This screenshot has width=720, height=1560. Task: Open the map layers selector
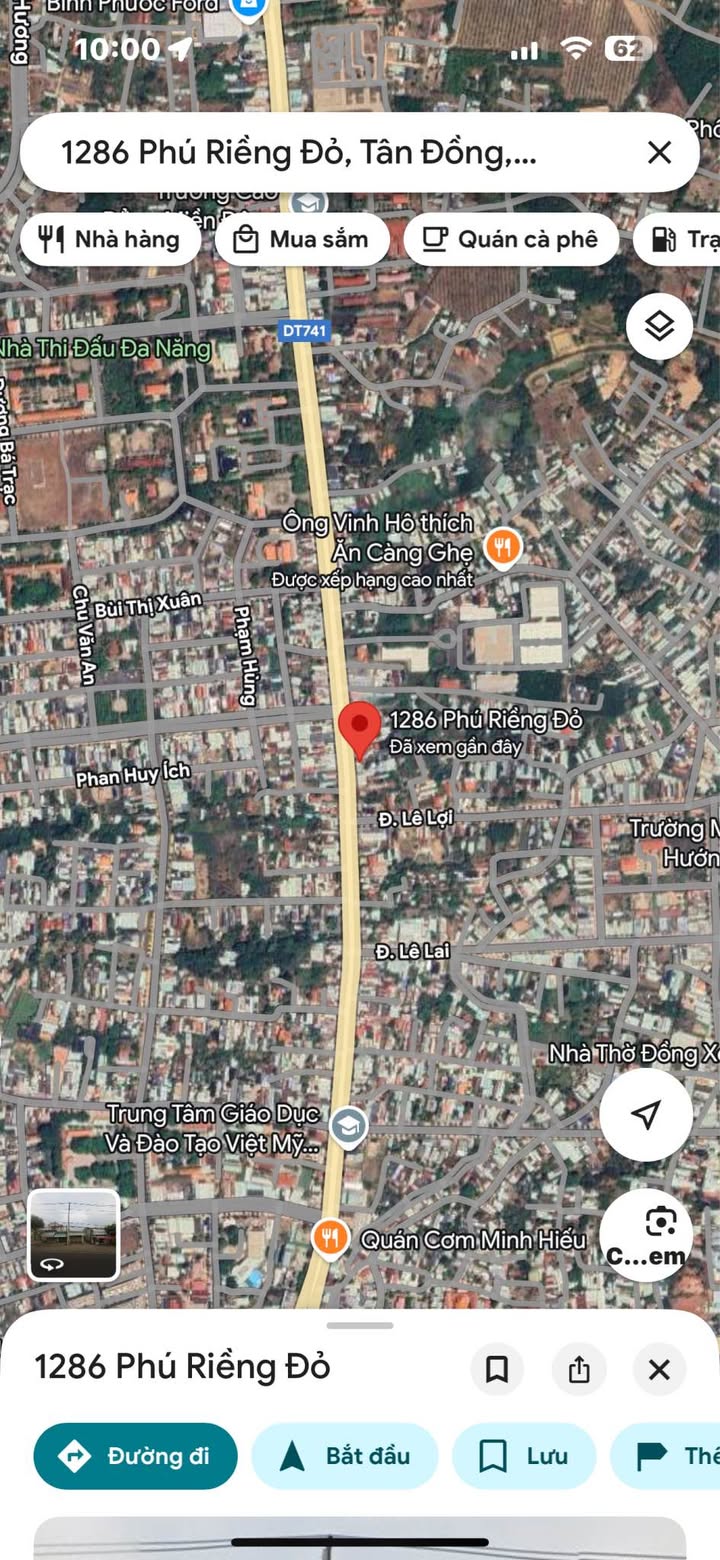659,326
